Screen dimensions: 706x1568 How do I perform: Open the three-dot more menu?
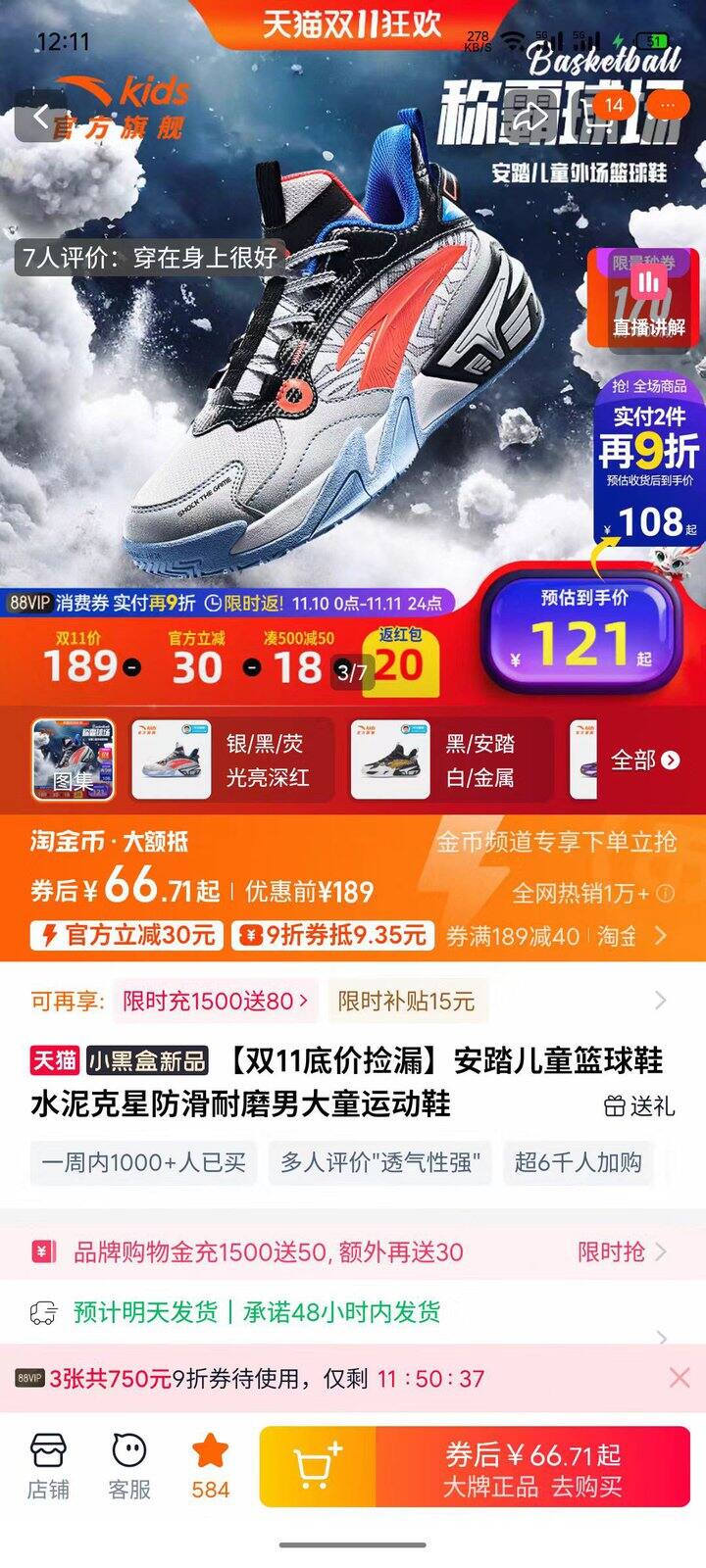pos(667,107)
